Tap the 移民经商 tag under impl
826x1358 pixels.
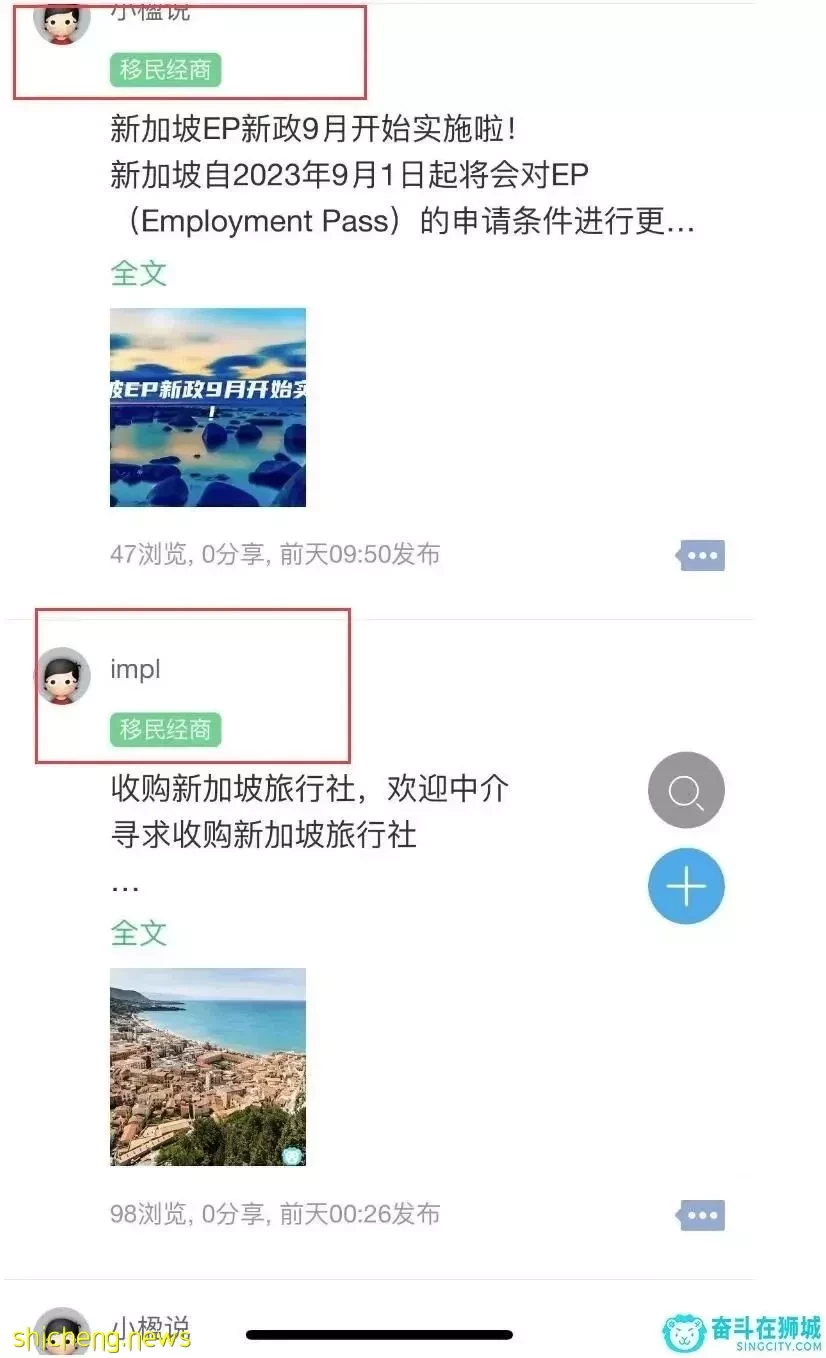click(x=165, y=729)
